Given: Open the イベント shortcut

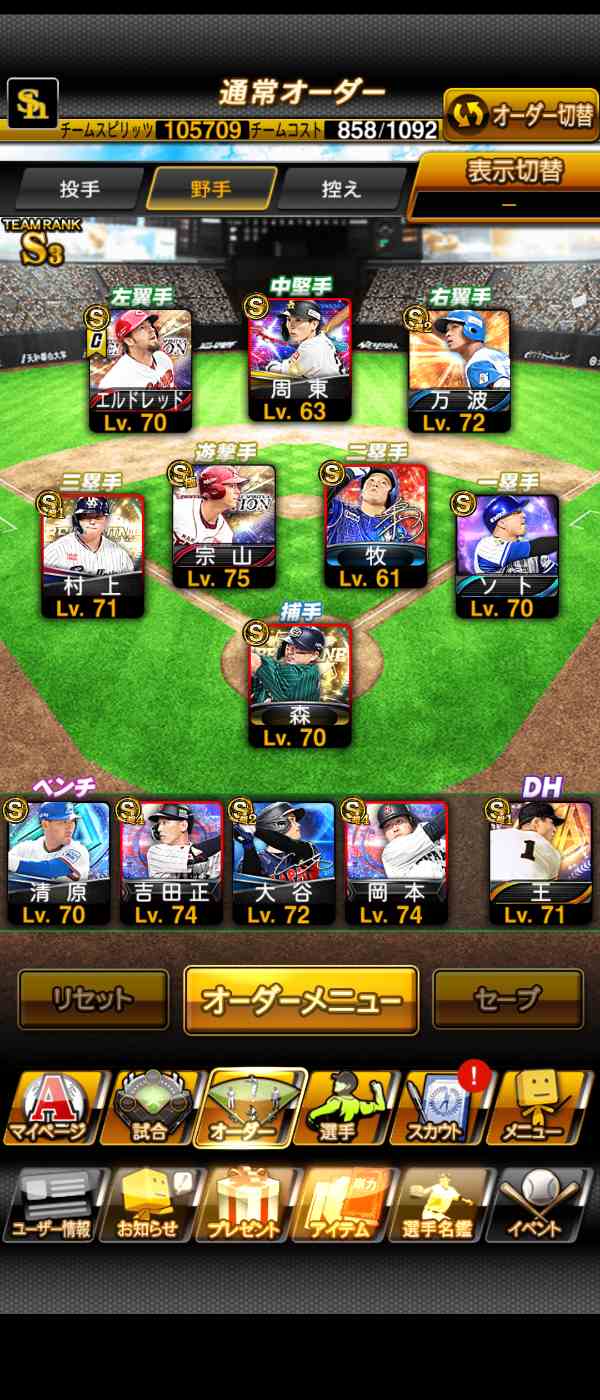Looking at the screenshot, I should [x=541, y=1204].
